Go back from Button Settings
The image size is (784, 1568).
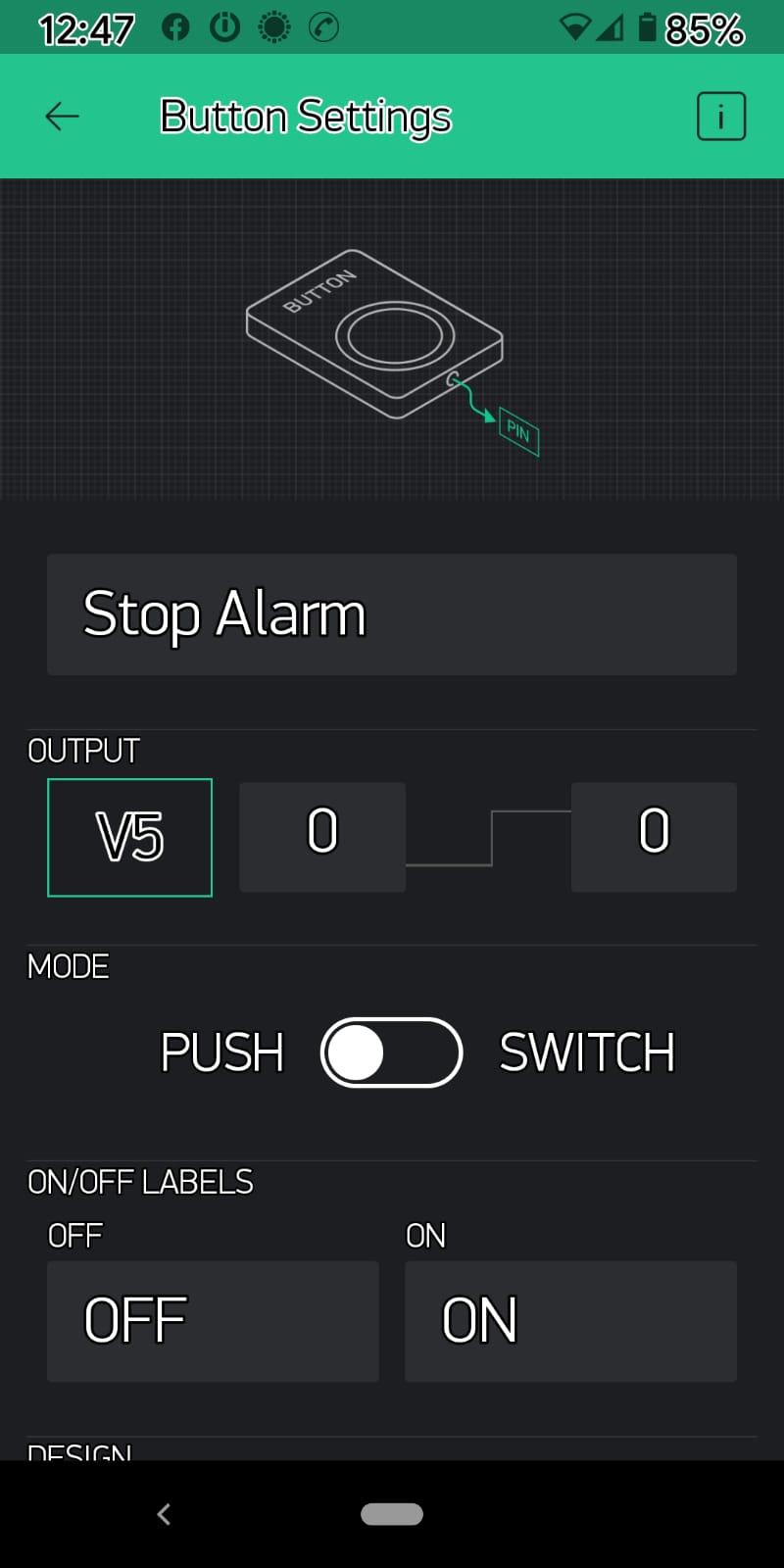[62, 117]
